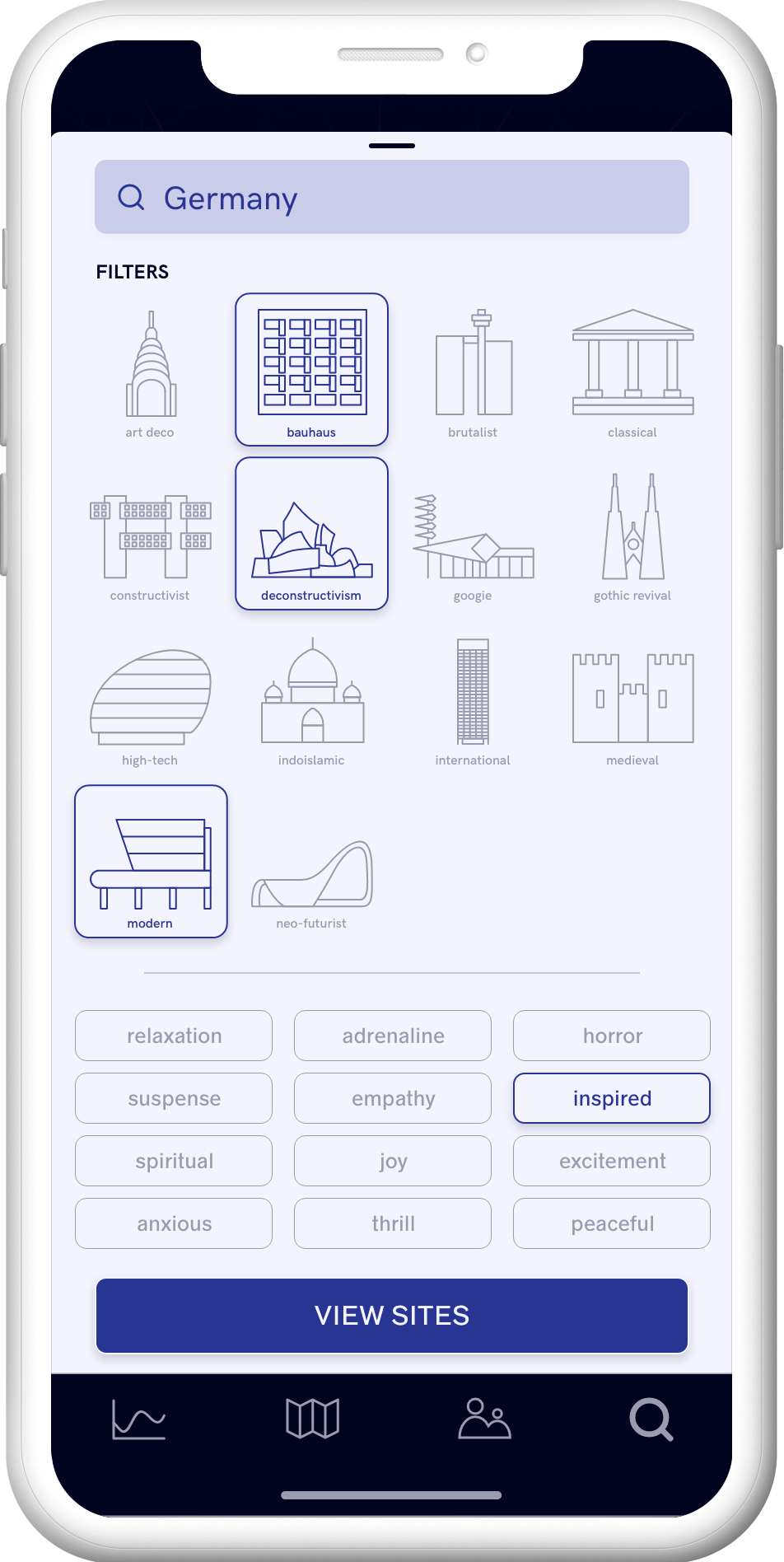This screenshot has height=1562, width=784.
Task: Select the neo-futurist filter
Action: click(311, 882)
